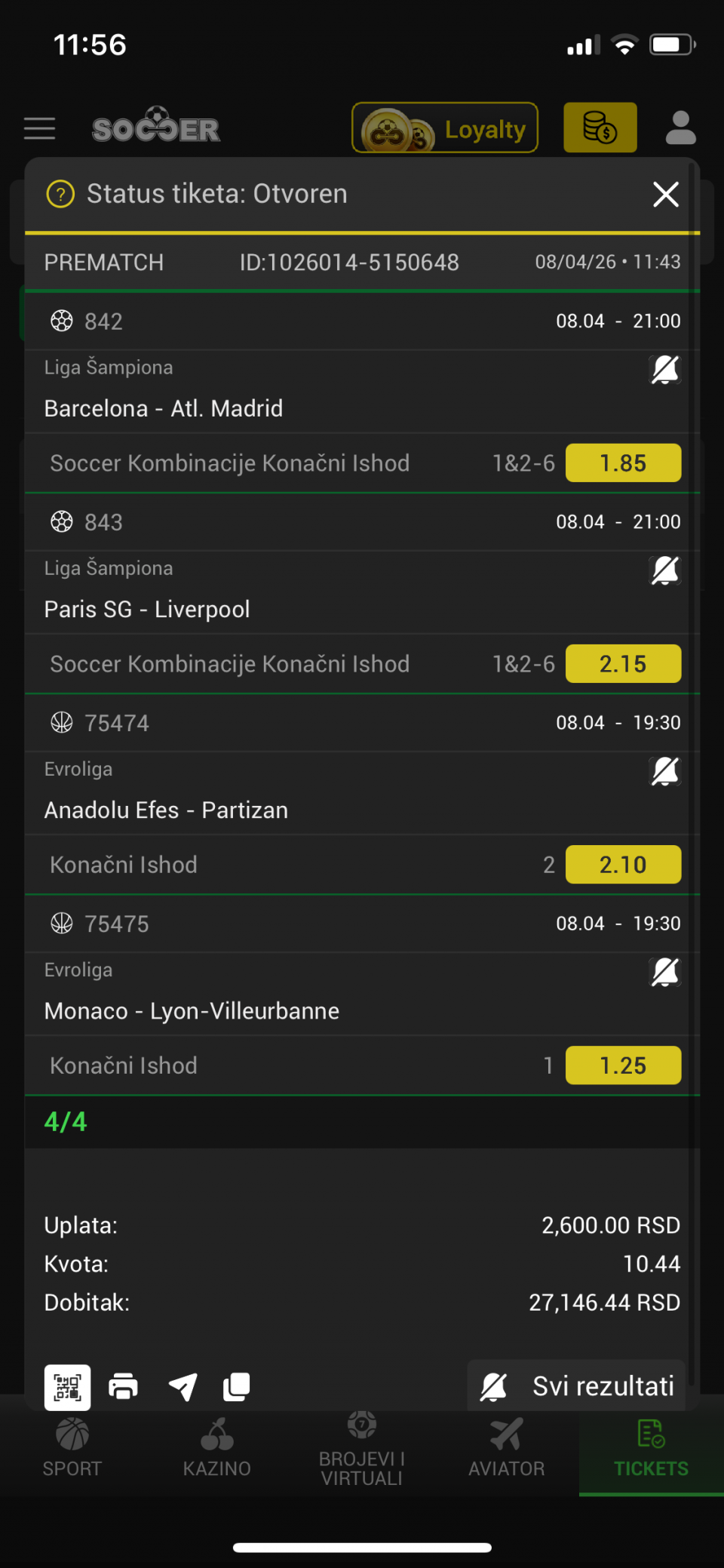Screen dimensions: 724x1568
Task: Open the user profile icon
Action: click(x=680, y=128)
